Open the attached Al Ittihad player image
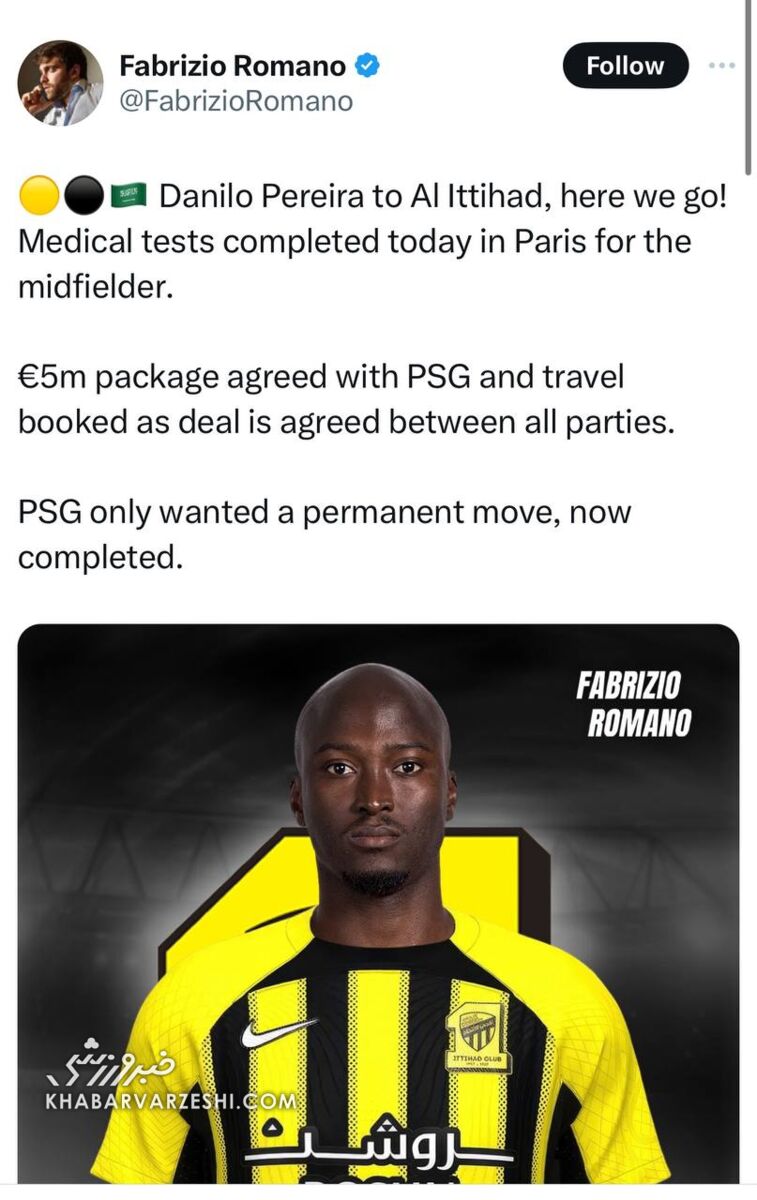Image resolution: width=757 pixels, height=1200 pixels. [x=378, y=900]
